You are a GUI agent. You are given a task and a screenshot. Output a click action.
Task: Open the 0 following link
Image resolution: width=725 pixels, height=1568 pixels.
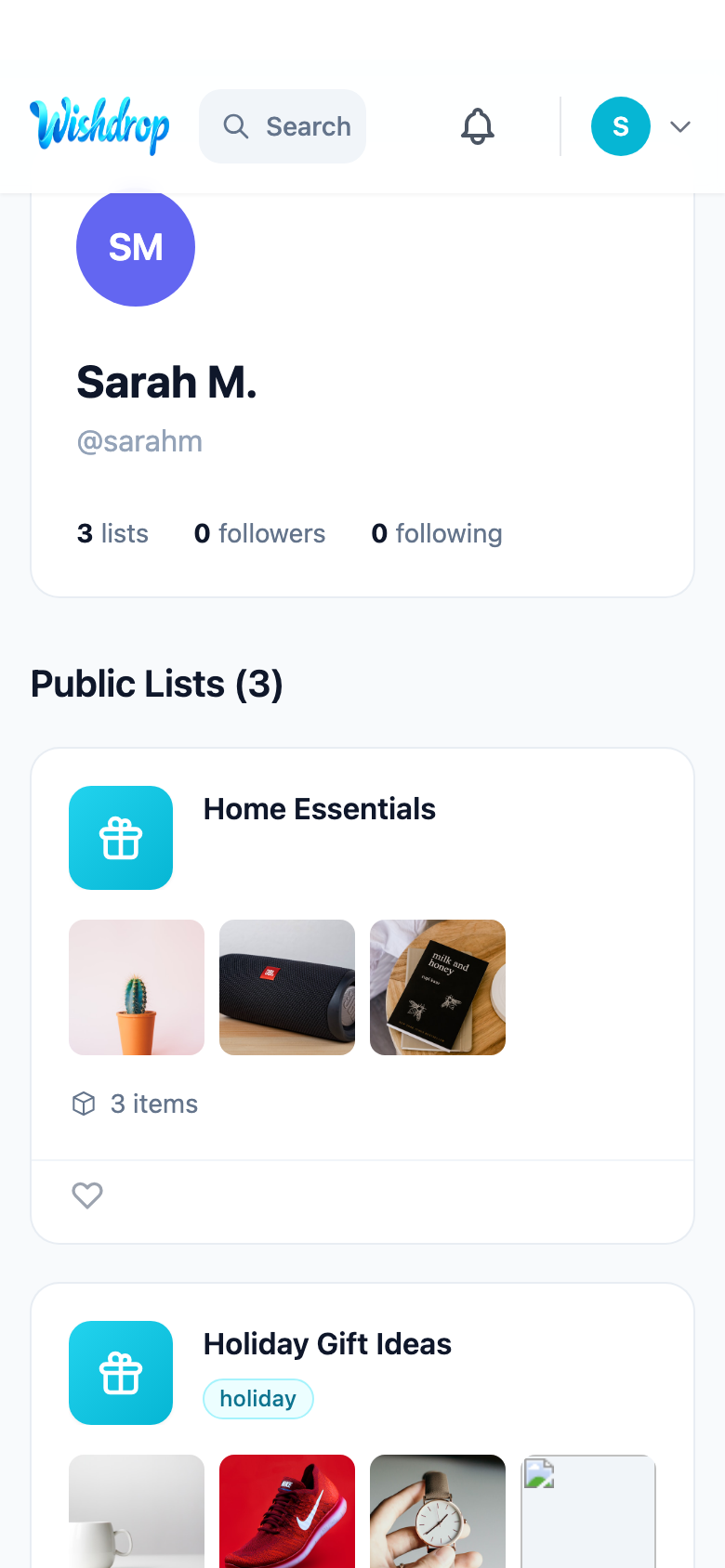pyautogui.click(x=435, y=533)
